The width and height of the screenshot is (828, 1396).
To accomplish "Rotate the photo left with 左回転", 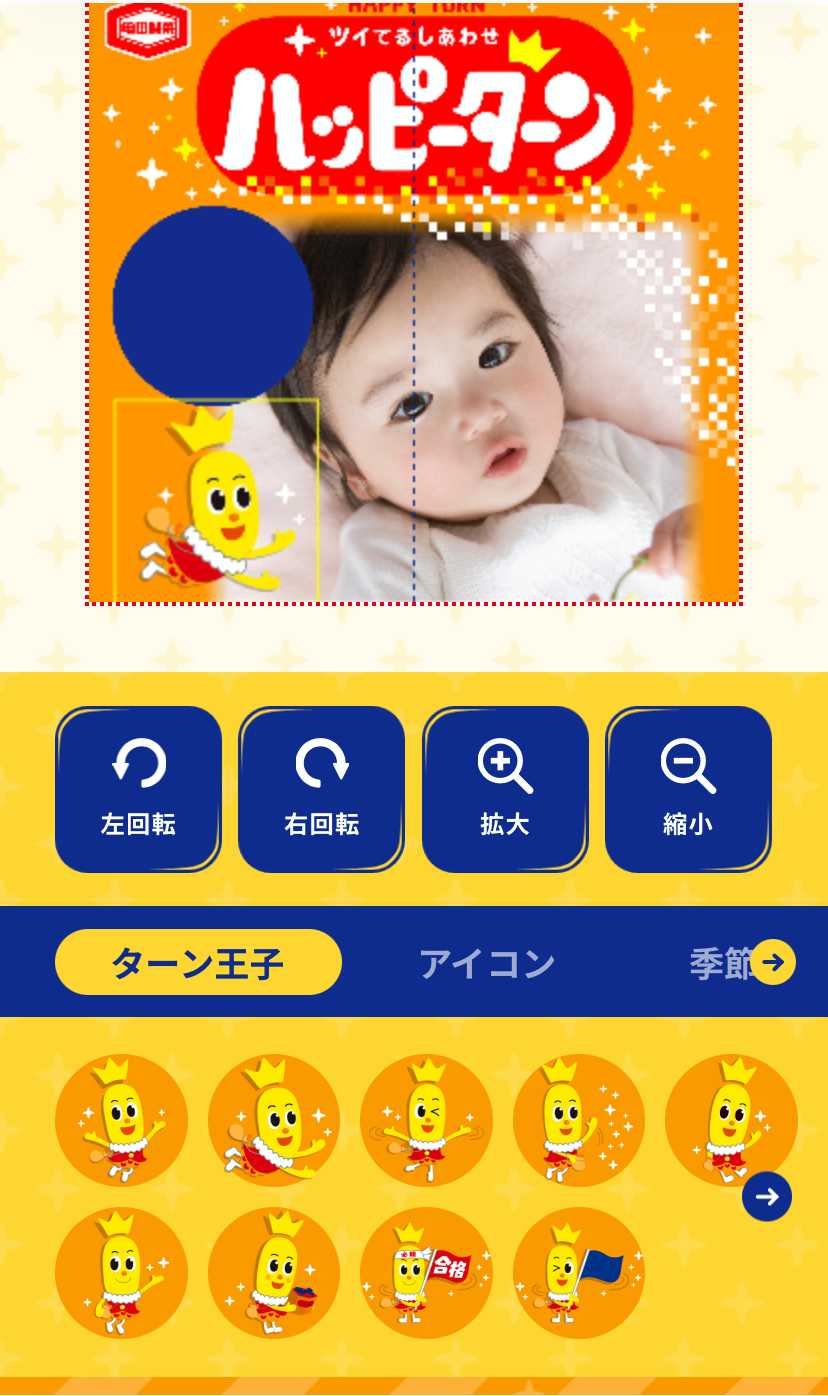I will click(x=138, y=789).
